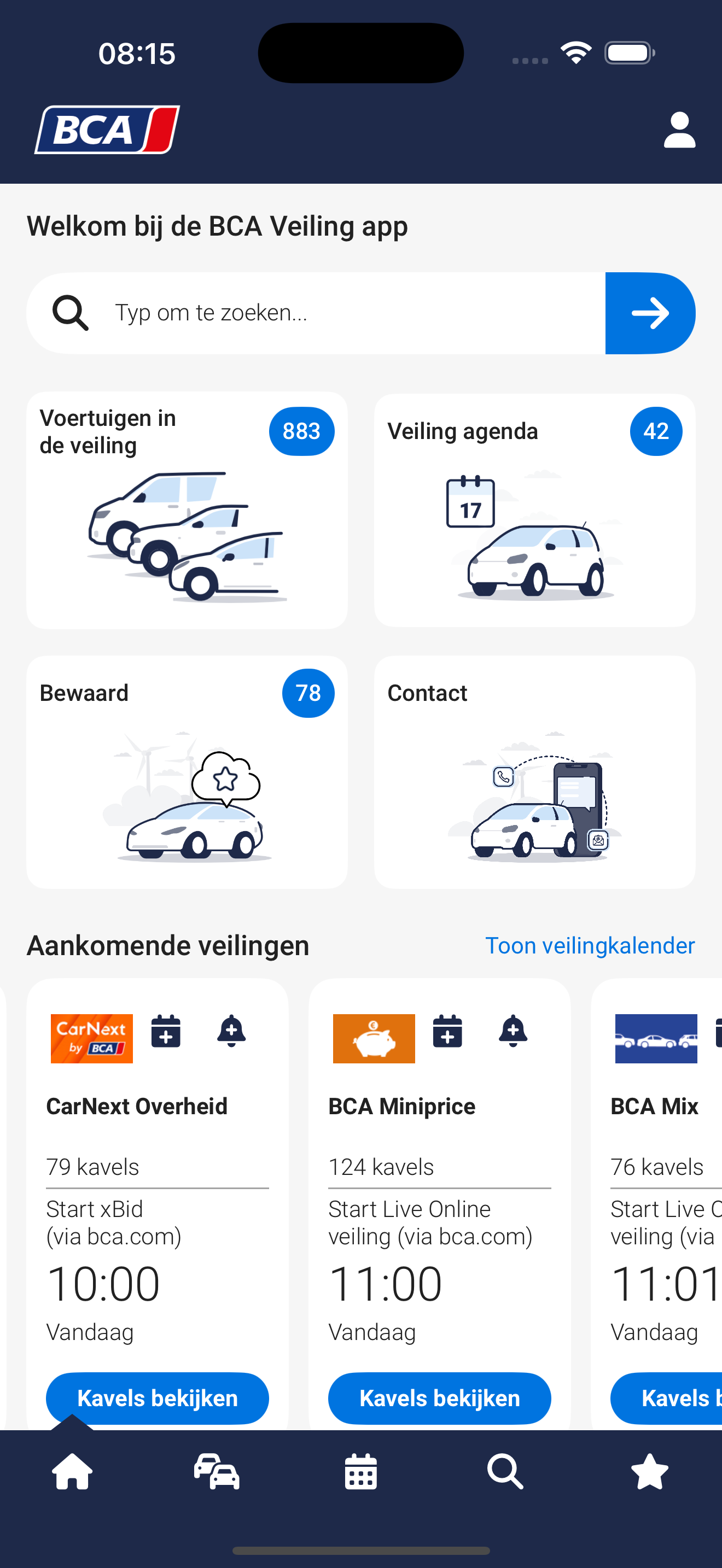Tap the 'Typ om te zoeken' search field

coord(341,313)
